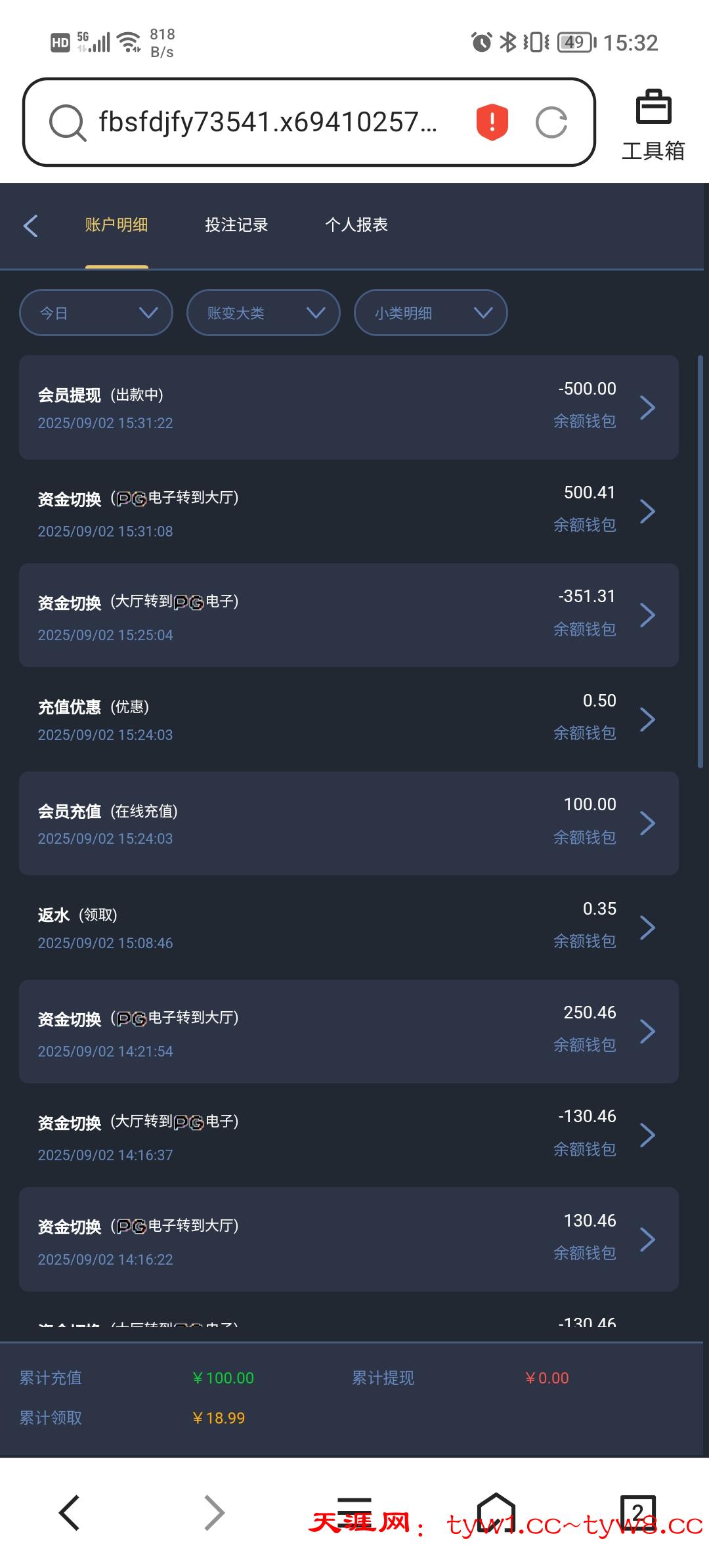Image resolution: width=709 pixels, height=1568 pixels.
Task: Reload the page with the refresh icon
Action: [551, 122]
